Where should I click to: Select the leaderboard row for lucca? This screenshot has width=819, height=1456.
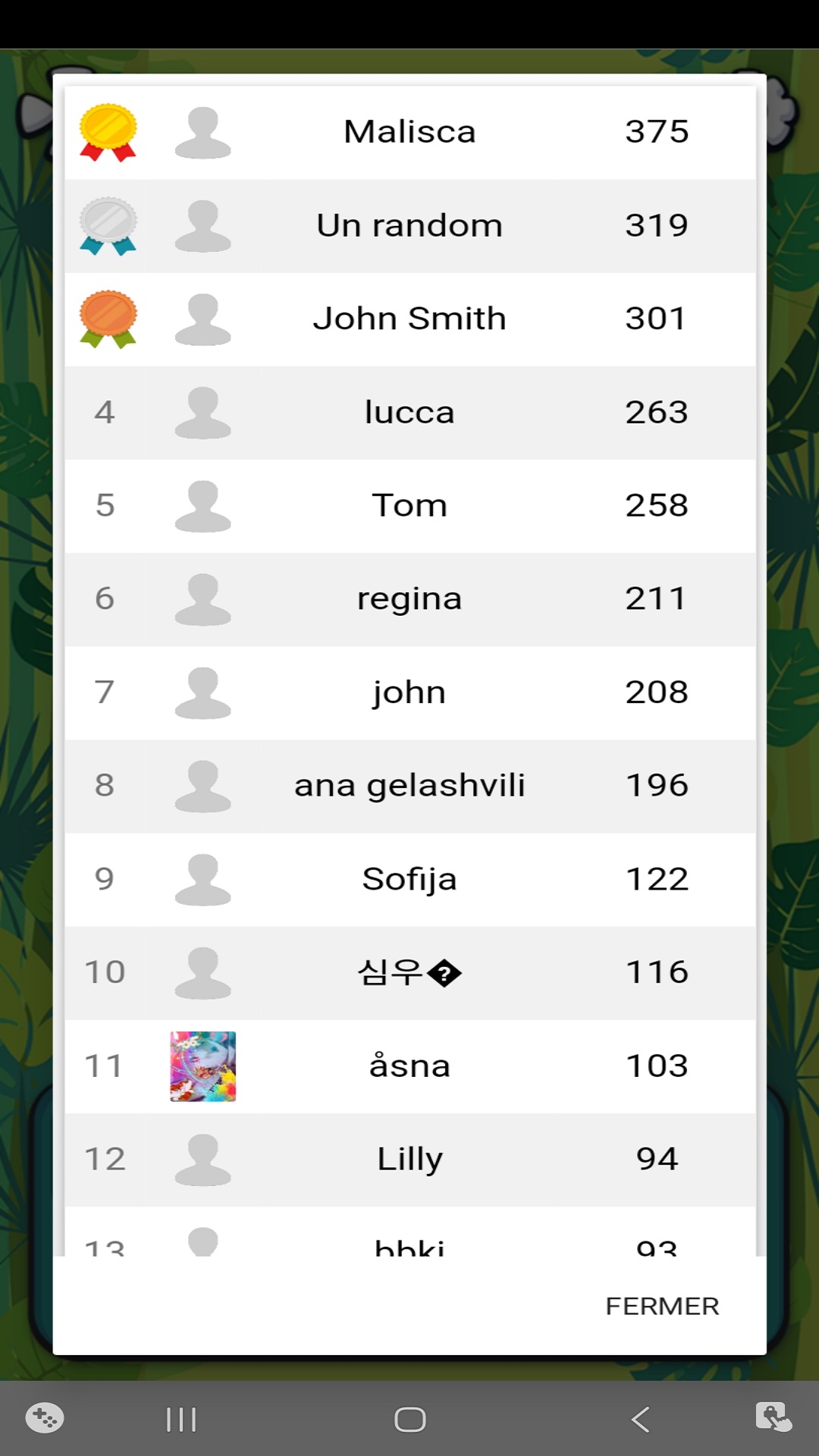[x=409, y=413]
